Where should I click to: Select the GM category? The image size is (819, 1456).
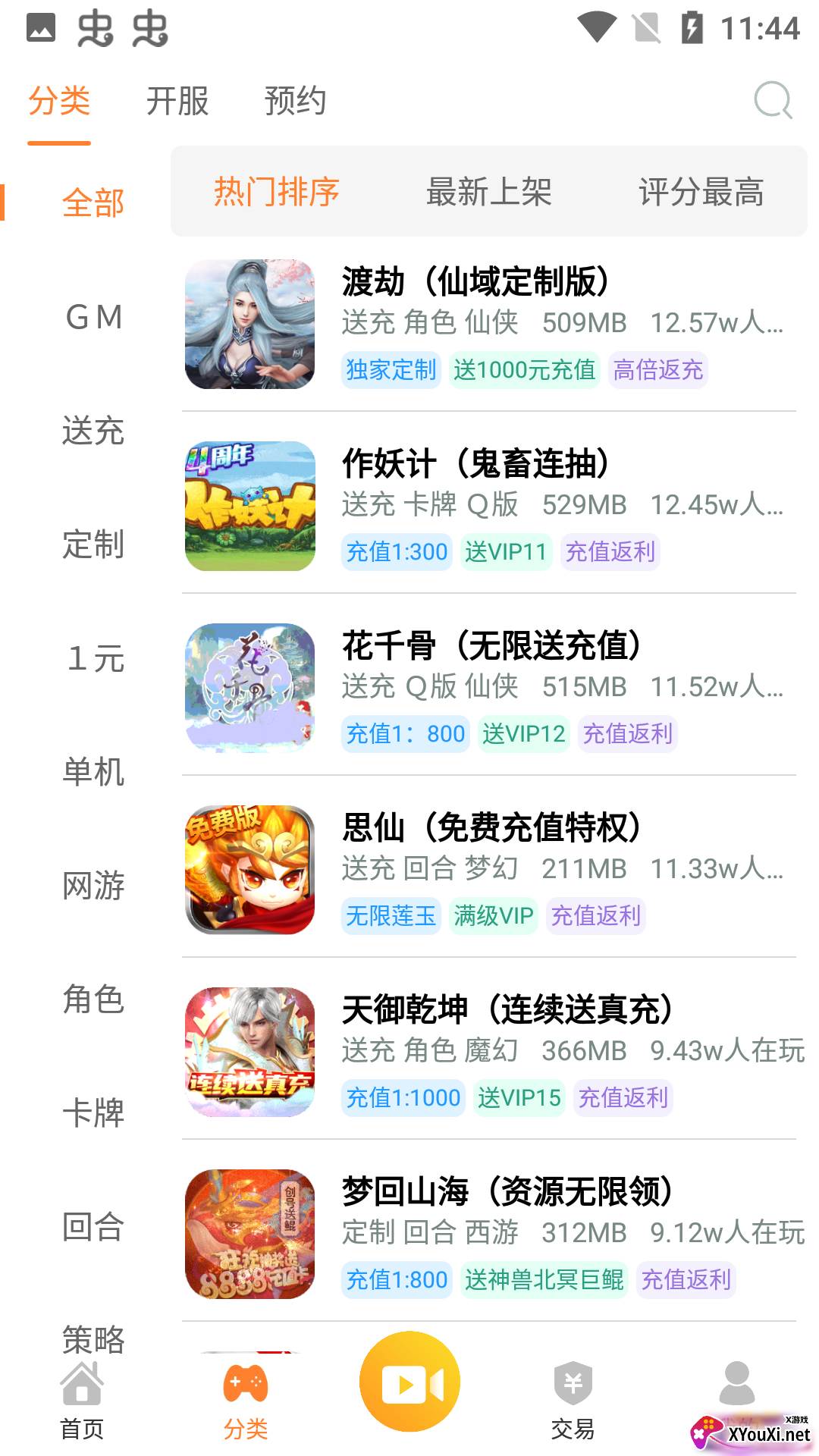point(93,317)
